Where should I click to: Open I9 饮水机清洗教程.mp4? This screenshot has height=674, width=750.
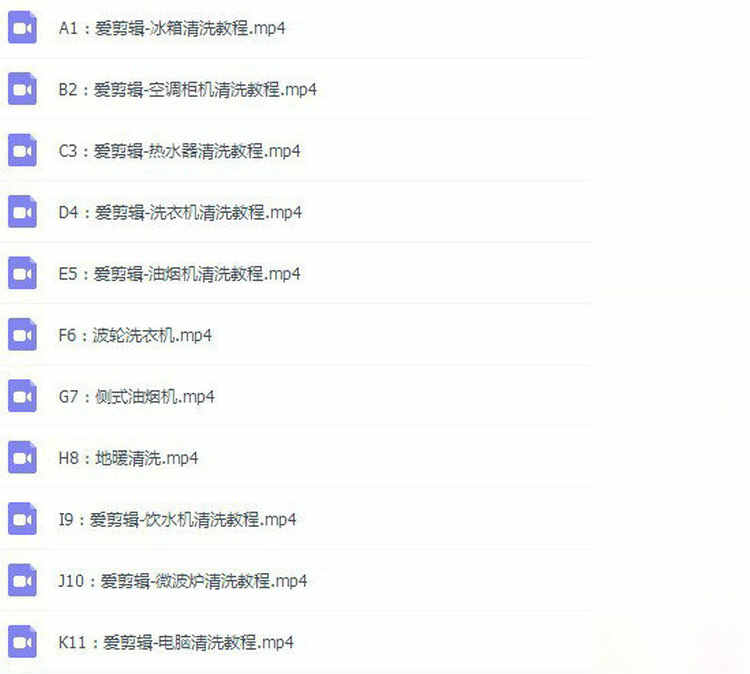(x=177, y=519)
